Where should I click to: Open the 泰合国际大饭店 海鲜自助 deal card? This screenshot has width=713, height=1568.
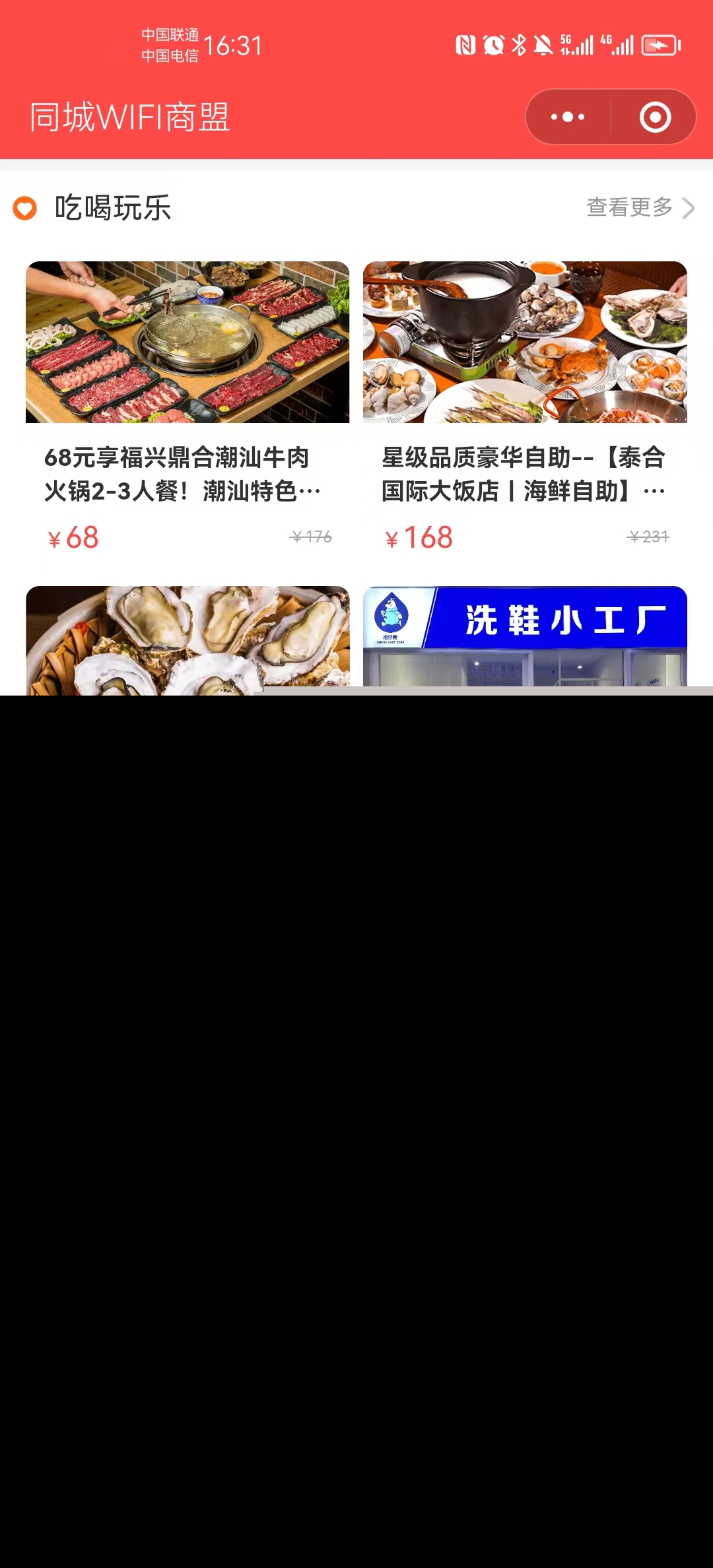pos(525,409)
